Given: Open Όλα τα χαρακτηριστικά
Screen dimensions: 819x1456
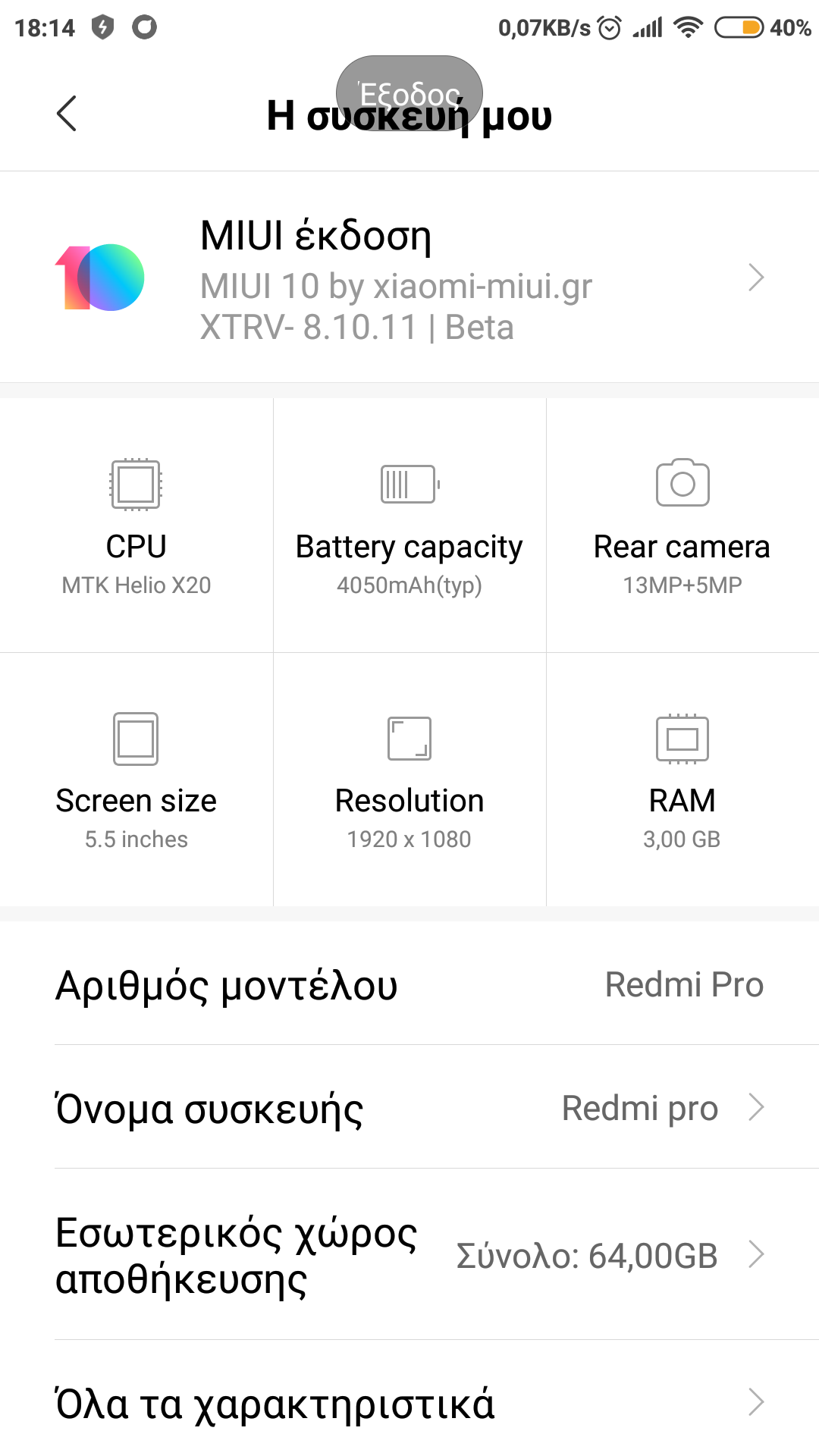Looking at the screenshot, I should (409, 1403).
